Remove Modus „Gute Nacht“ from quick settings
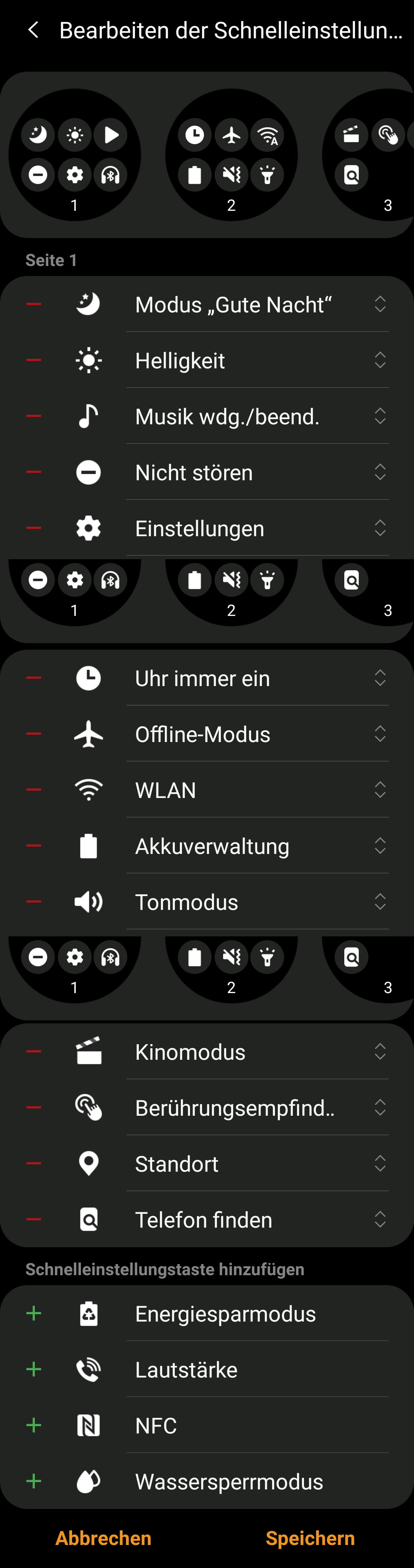Image resolution: width=414 pixels, height=1568 pixels. 34,304
